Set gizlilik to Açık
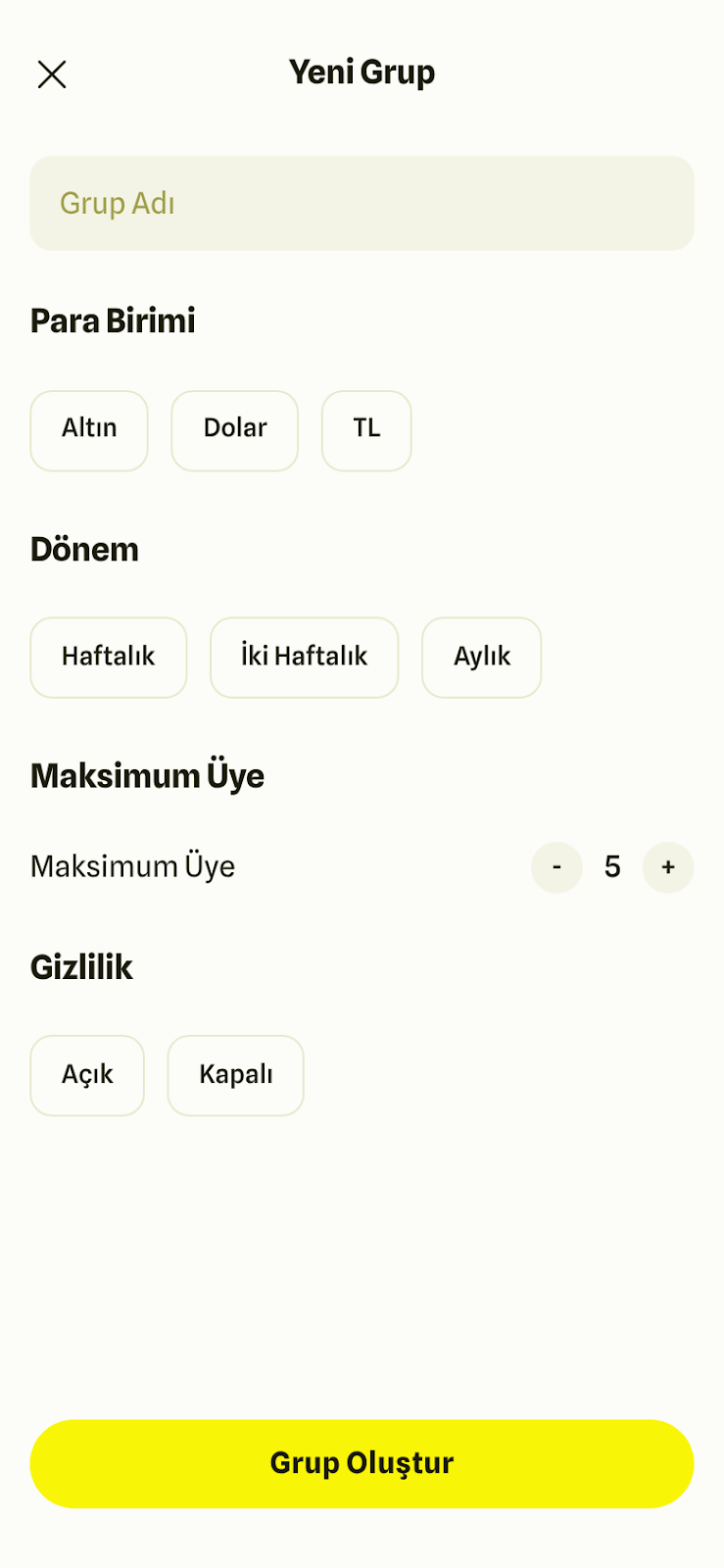Viewport: 724px width, 1568px height. pos(86,1075)
